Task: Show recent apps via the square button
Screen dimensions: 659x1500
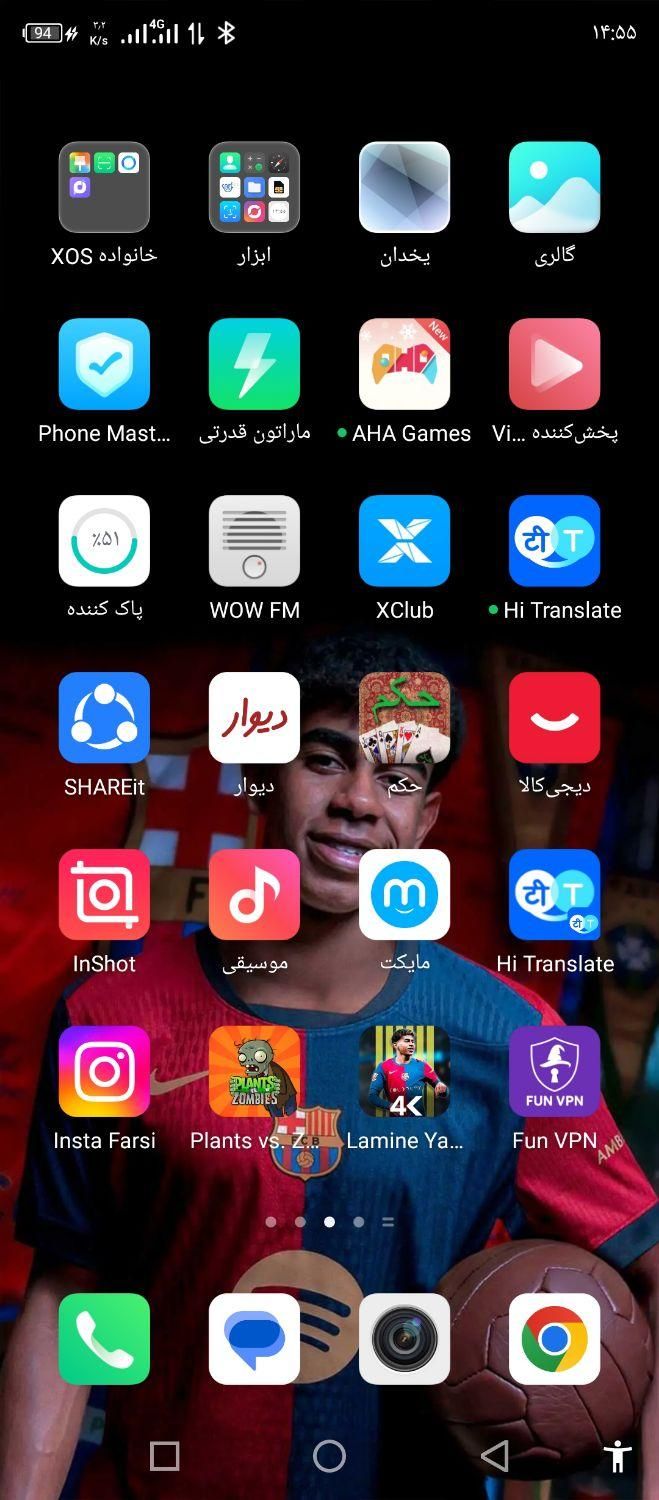Action: coord(164,1456)
